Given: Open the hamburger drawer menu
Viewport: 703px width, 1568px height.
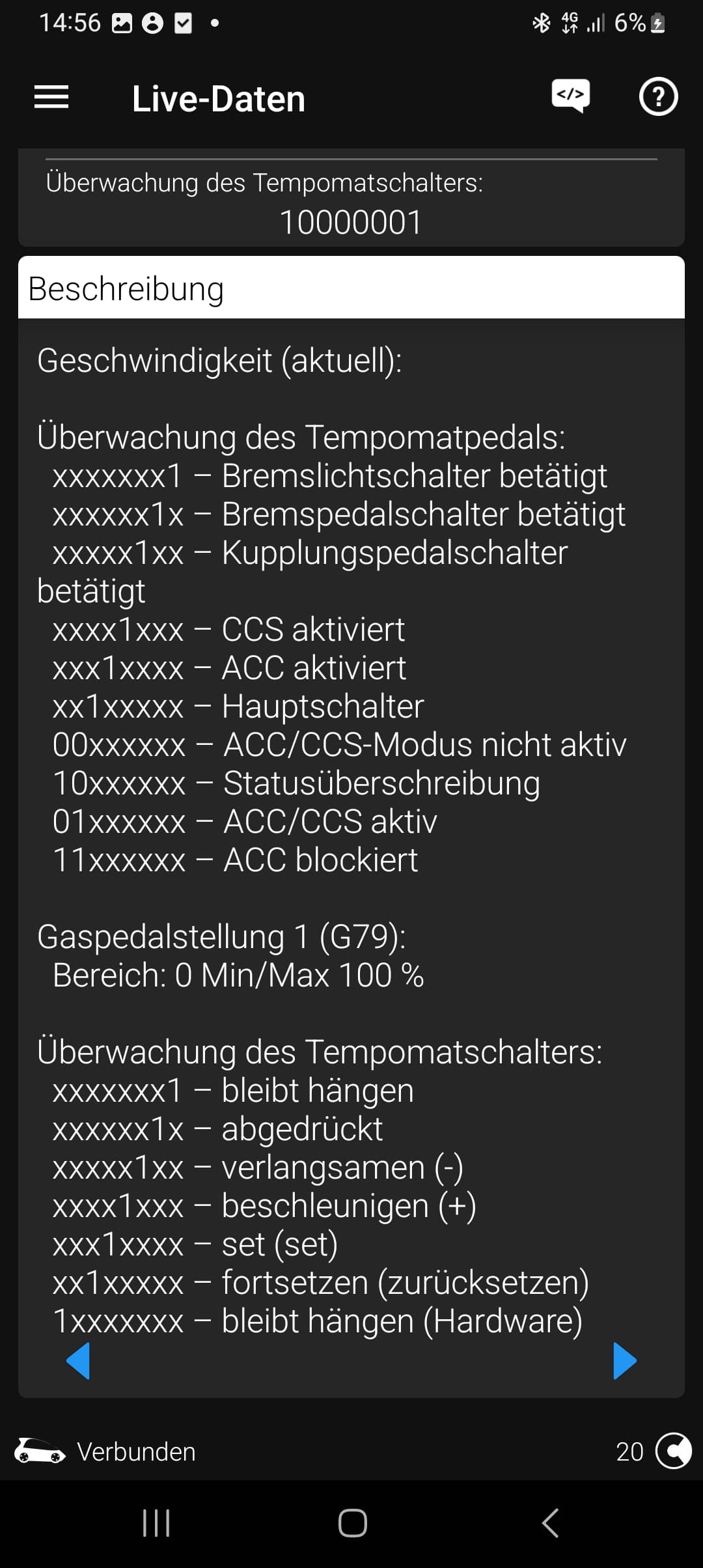Looking at the screenshot, I should [51, 98].
